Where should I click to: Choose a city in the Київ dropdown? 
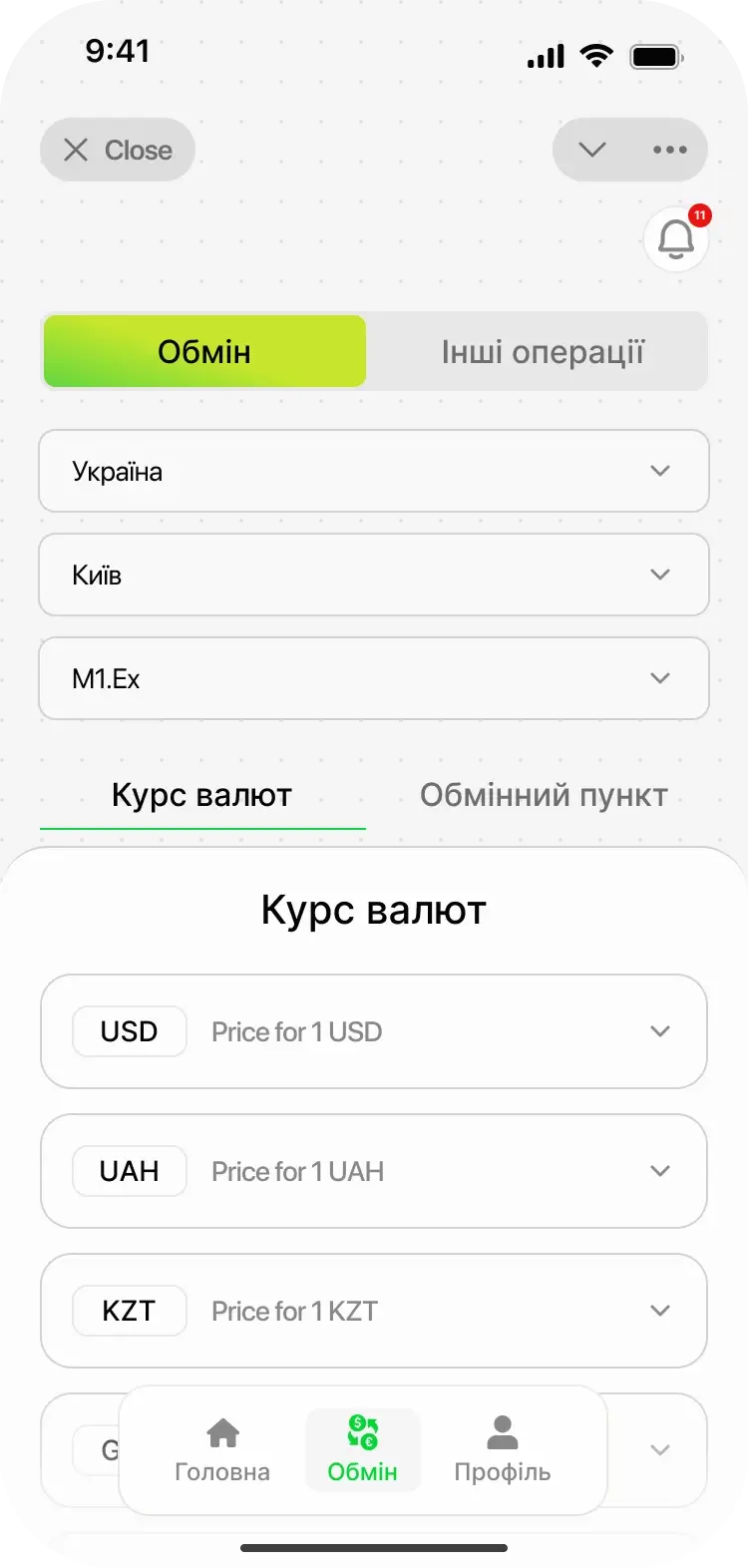click(374, 575)
